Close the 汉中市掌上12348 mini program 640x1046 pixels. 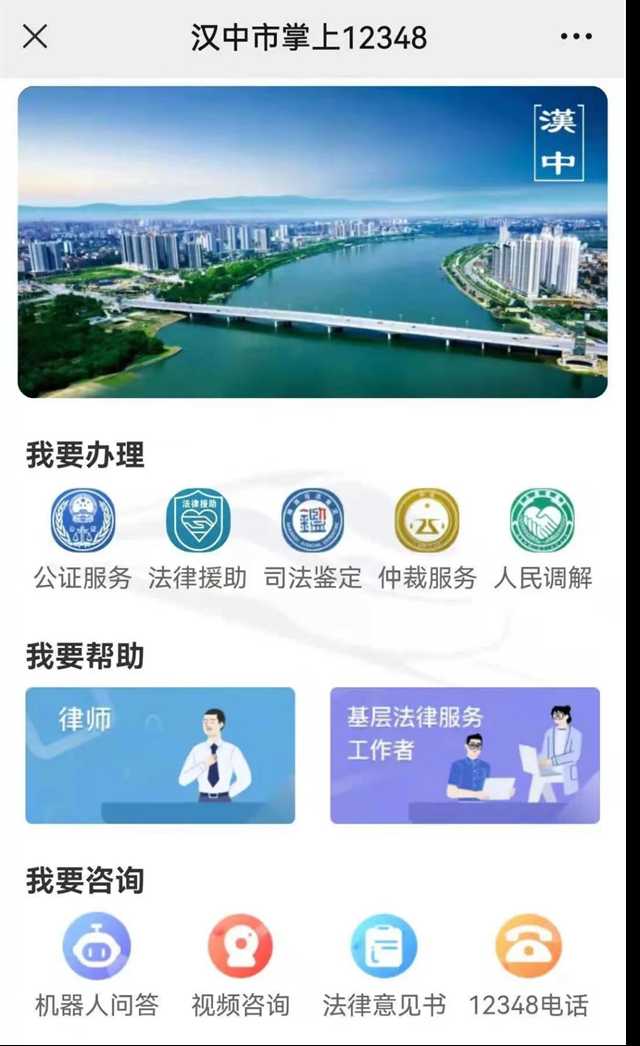pyautogui.click(x=35, y=37)
